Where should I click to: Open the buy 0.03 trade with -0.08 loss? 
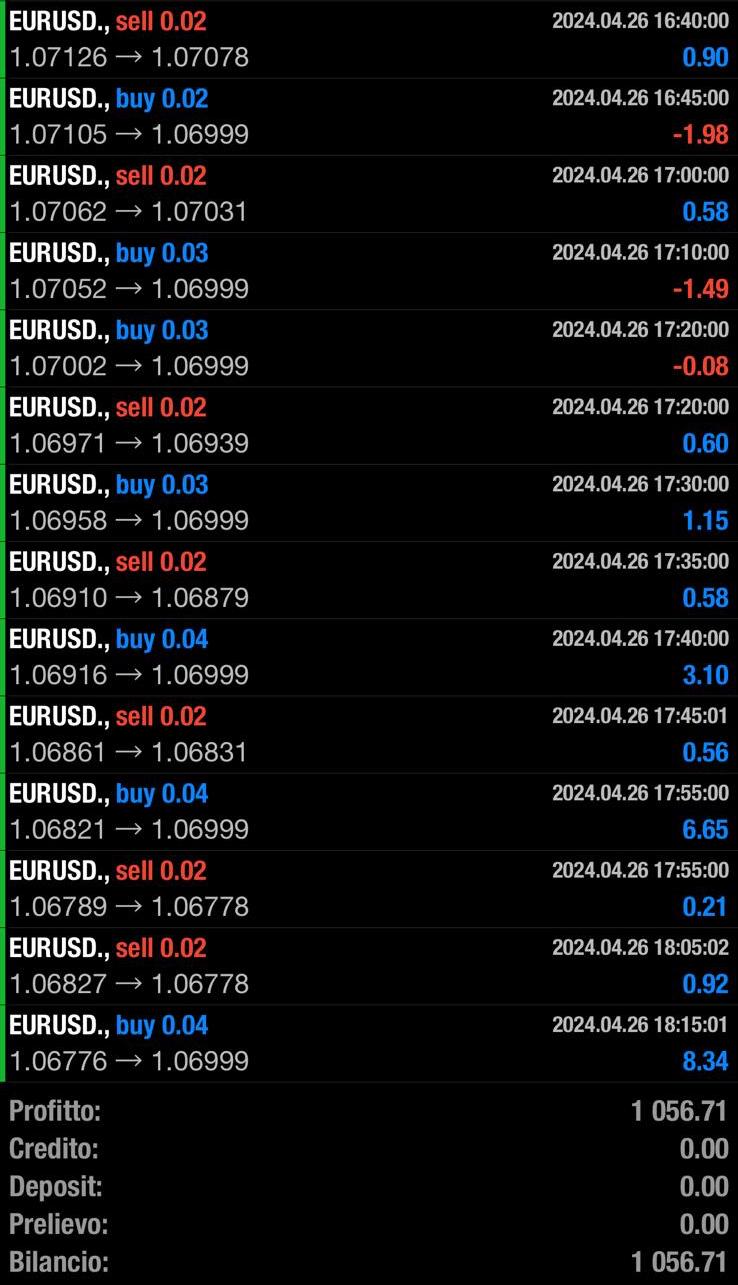[x=369, y=348]
